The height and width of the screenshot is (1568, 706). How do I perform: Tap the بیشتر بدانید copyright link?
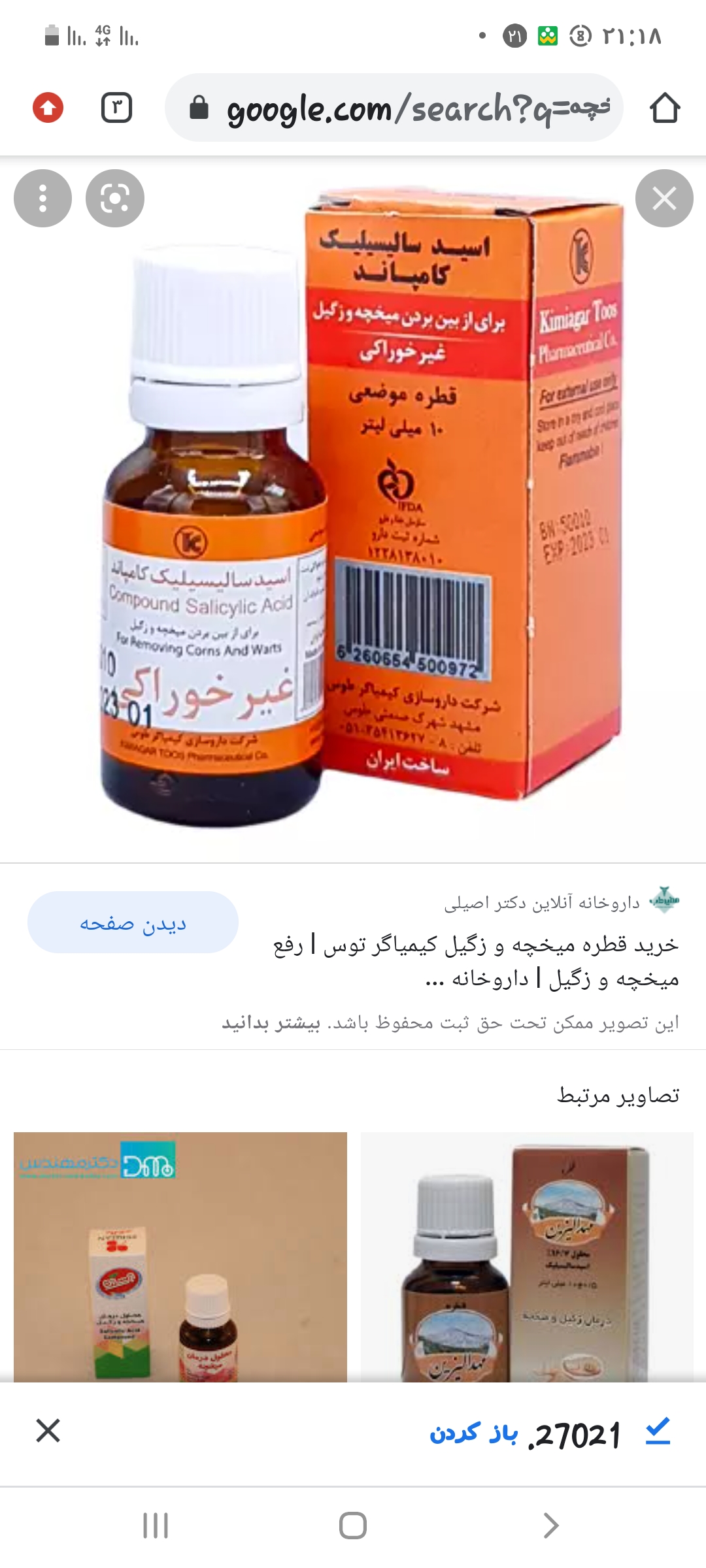(271, 1022)
